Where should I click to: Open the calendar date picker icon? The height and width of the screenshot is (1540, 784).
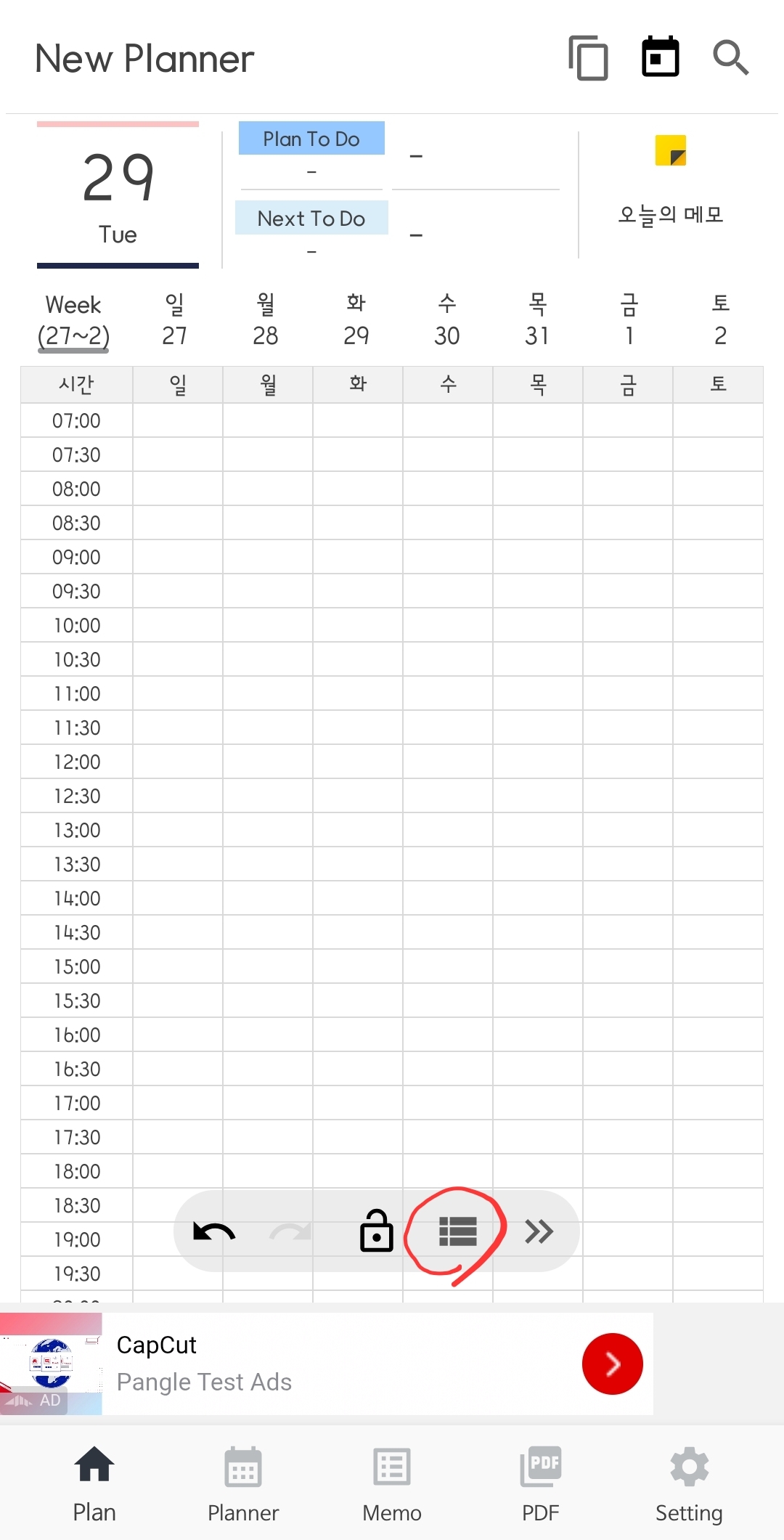tap(661, 57)
